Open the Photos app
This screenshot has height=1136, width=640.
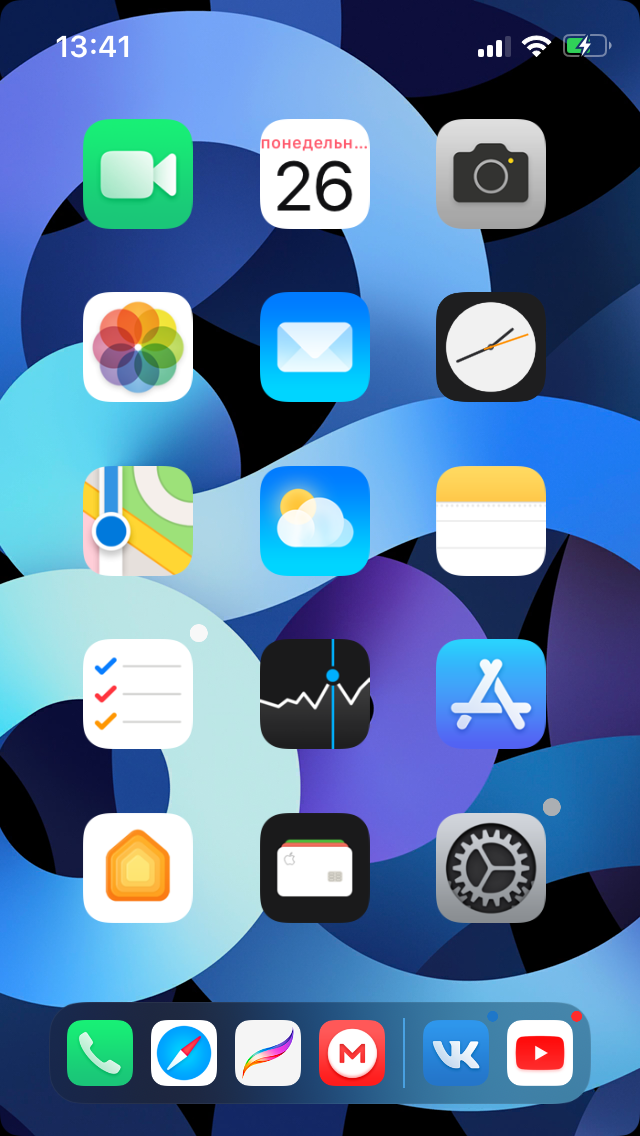click(138, 347)
